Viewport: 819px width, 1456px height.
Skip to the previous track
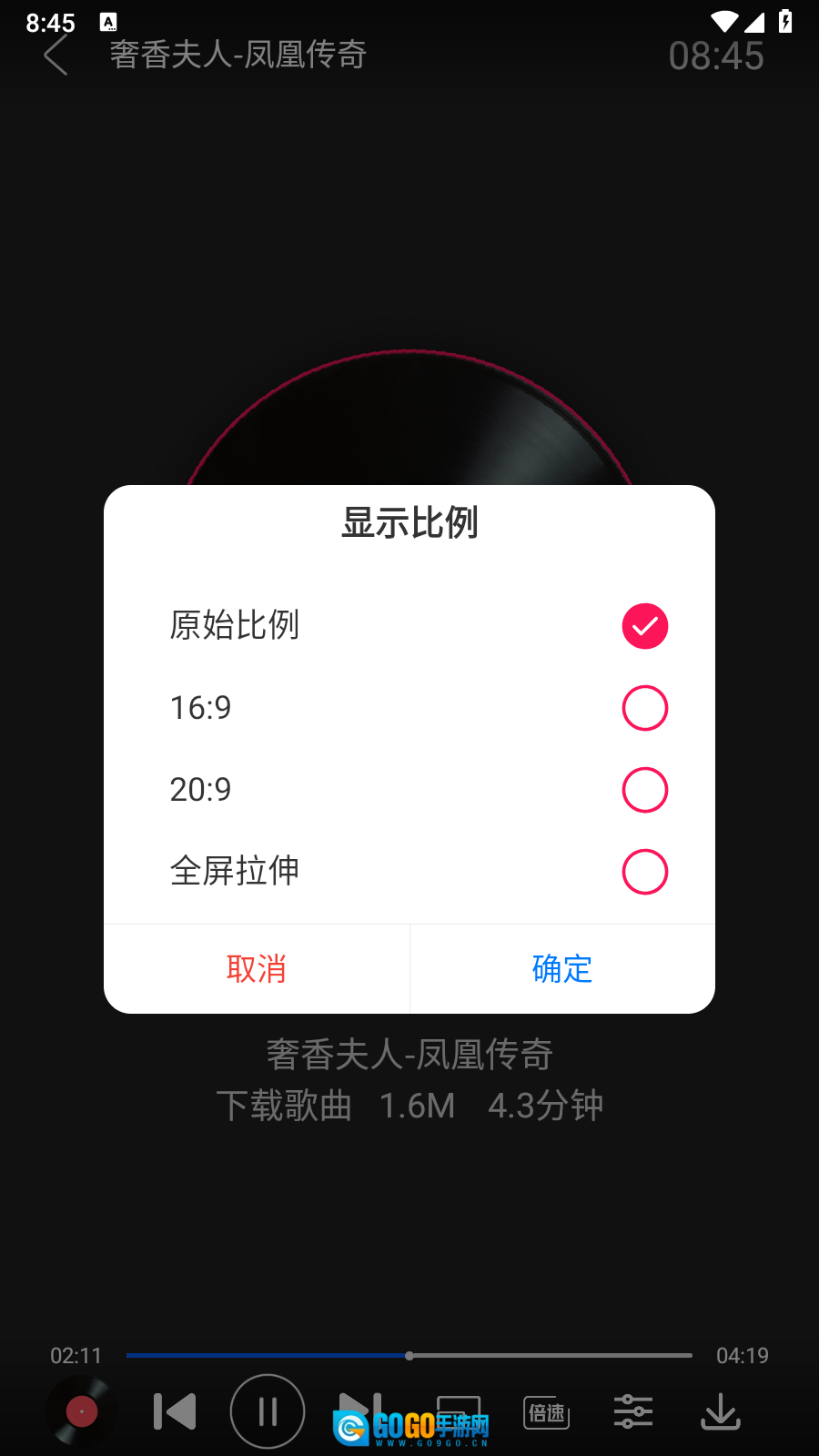click(x=175, y=1411)
